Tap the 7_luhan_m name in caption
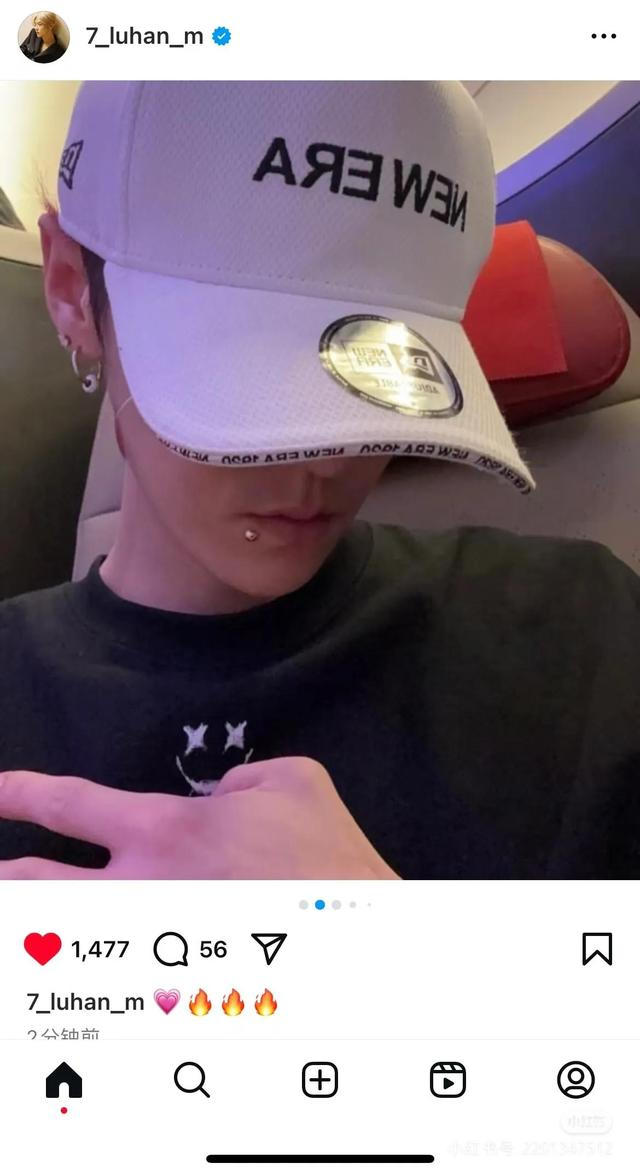Viewport: 640px width, 1175px height. pos(85,1002)
